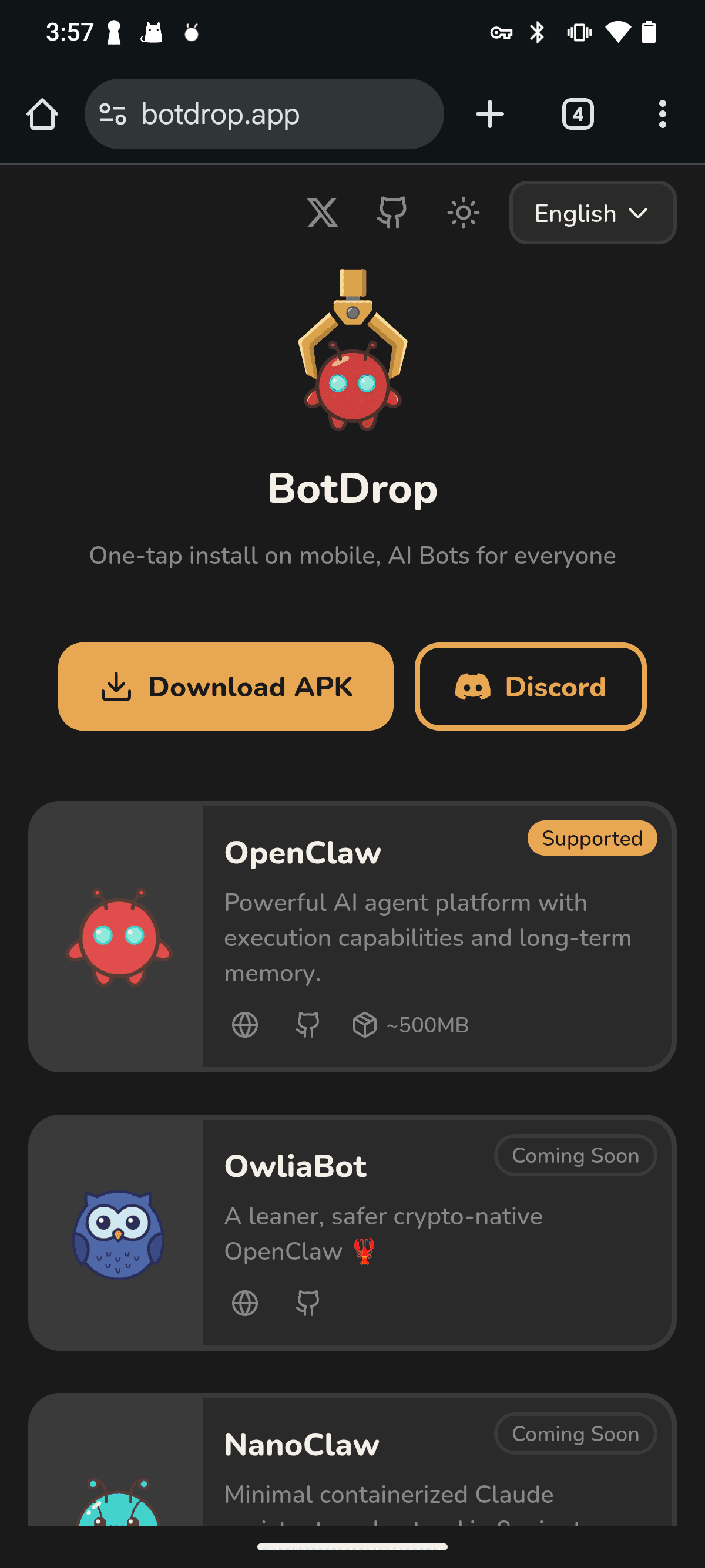Open the browser overflow menu

(x=662, y=114)
